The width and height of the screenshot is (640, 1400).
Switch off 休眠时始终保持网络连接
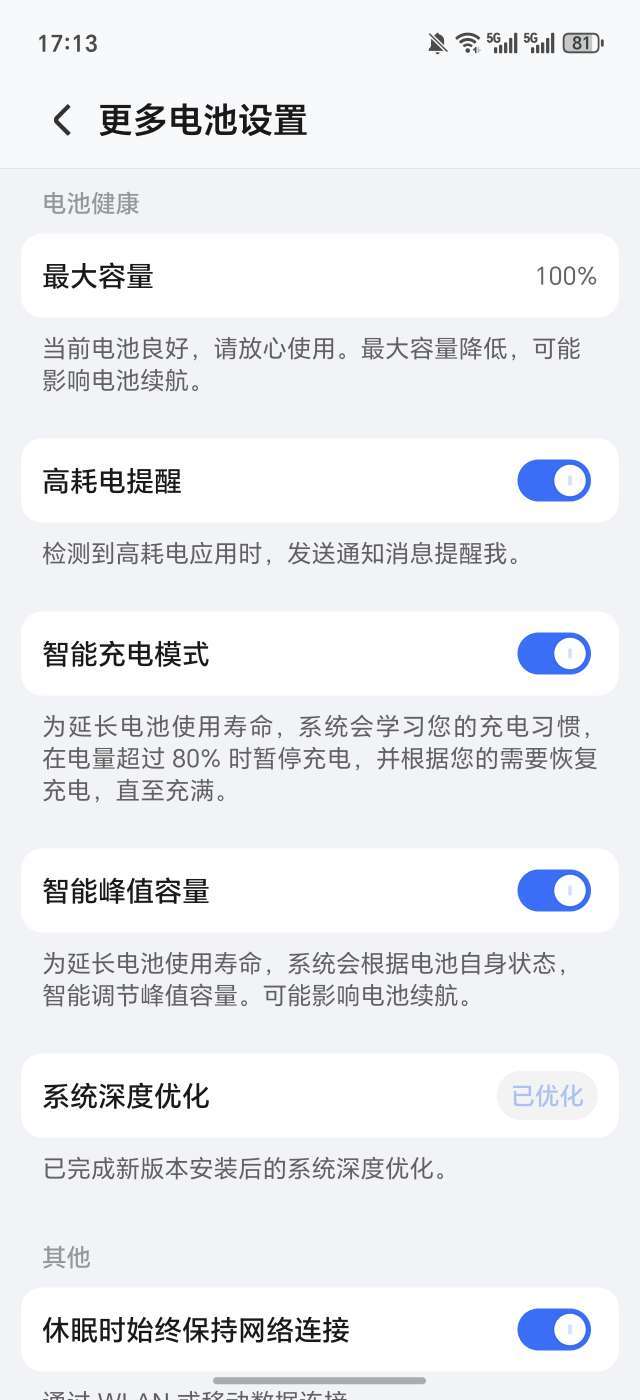tap(554, 1330)
